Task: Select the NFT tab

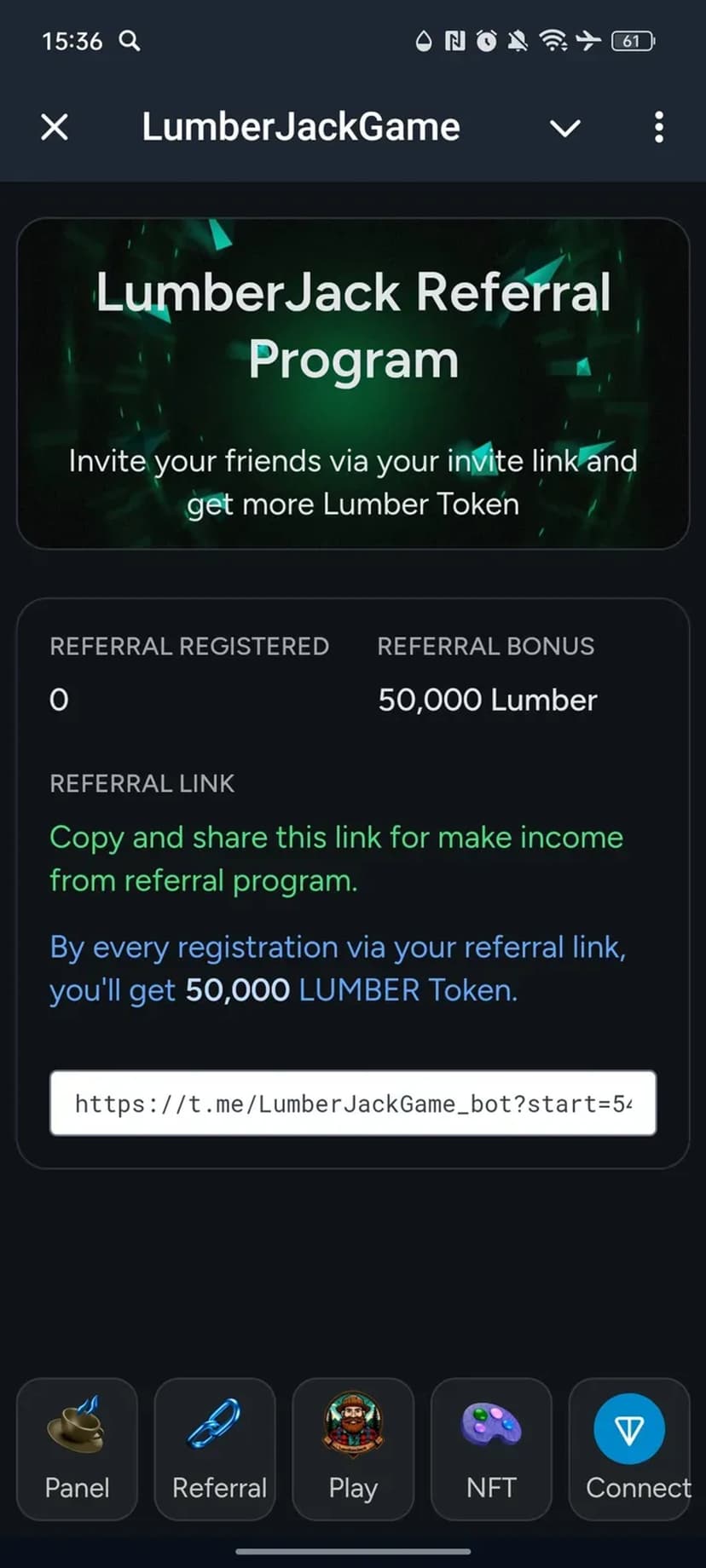Action: 491,1449
